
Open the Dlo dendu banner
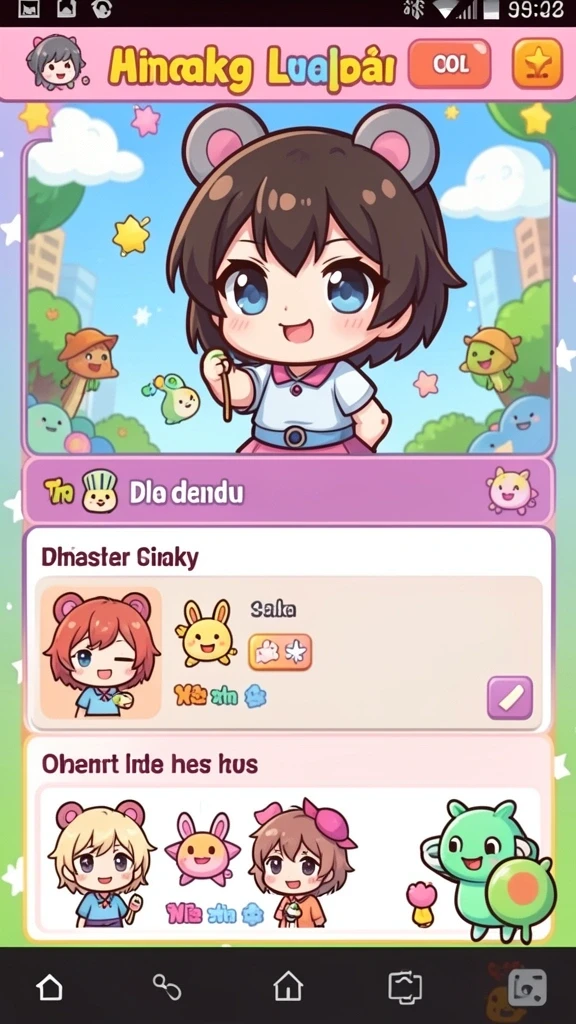(288, 492)
